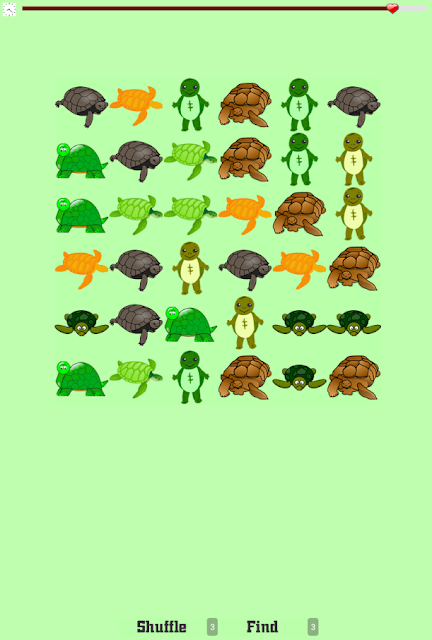Screen dimensions: 432x640
Task: Shuffle the turtle tiles
Action: tap(161, 627)
